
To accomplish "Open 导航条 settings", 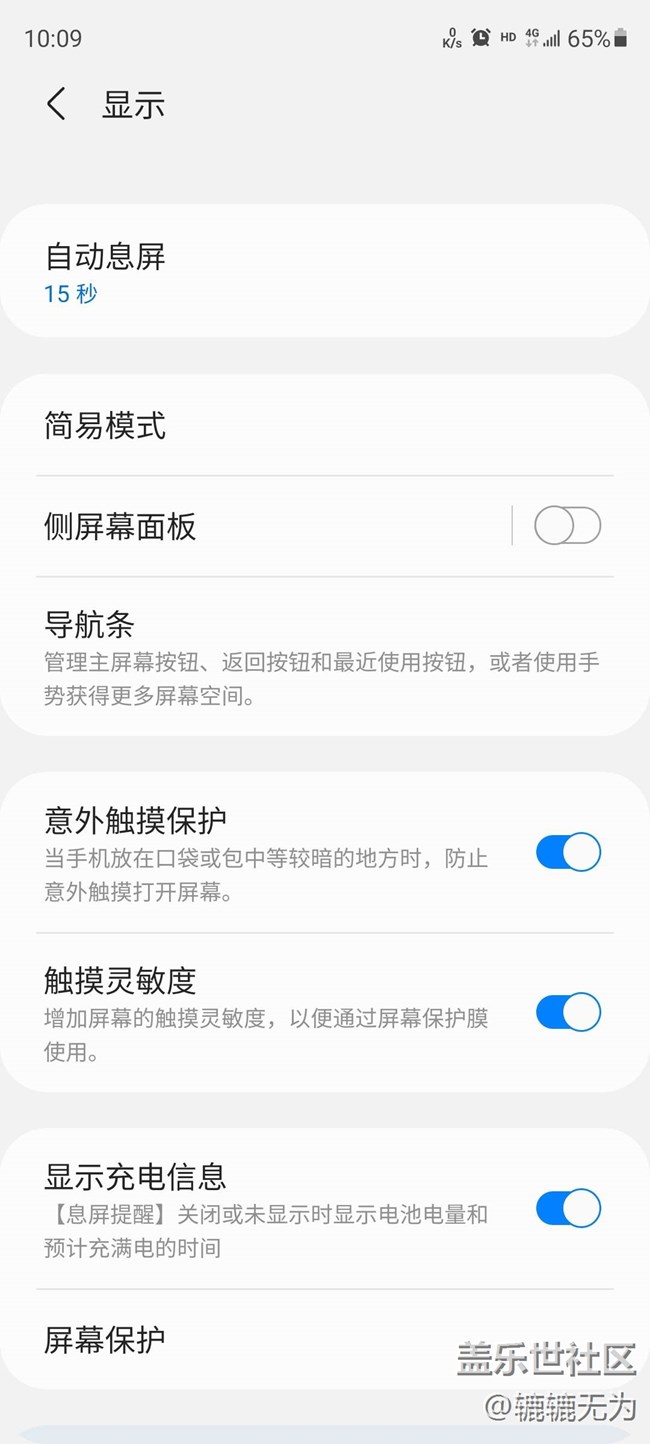I will [324, 656].
